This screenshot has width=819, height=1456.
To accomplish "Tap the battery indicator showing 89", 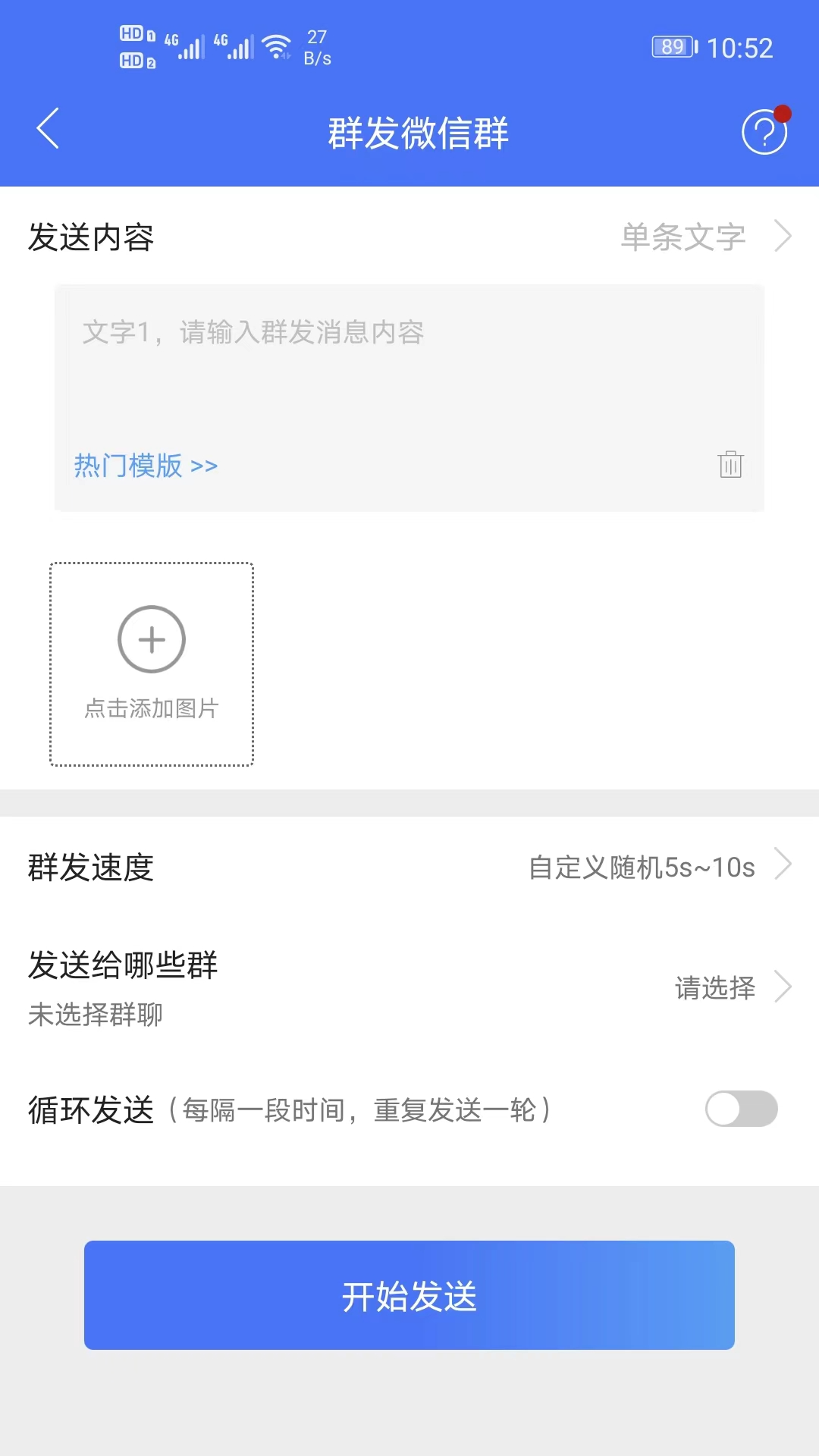I will (672, 47).
